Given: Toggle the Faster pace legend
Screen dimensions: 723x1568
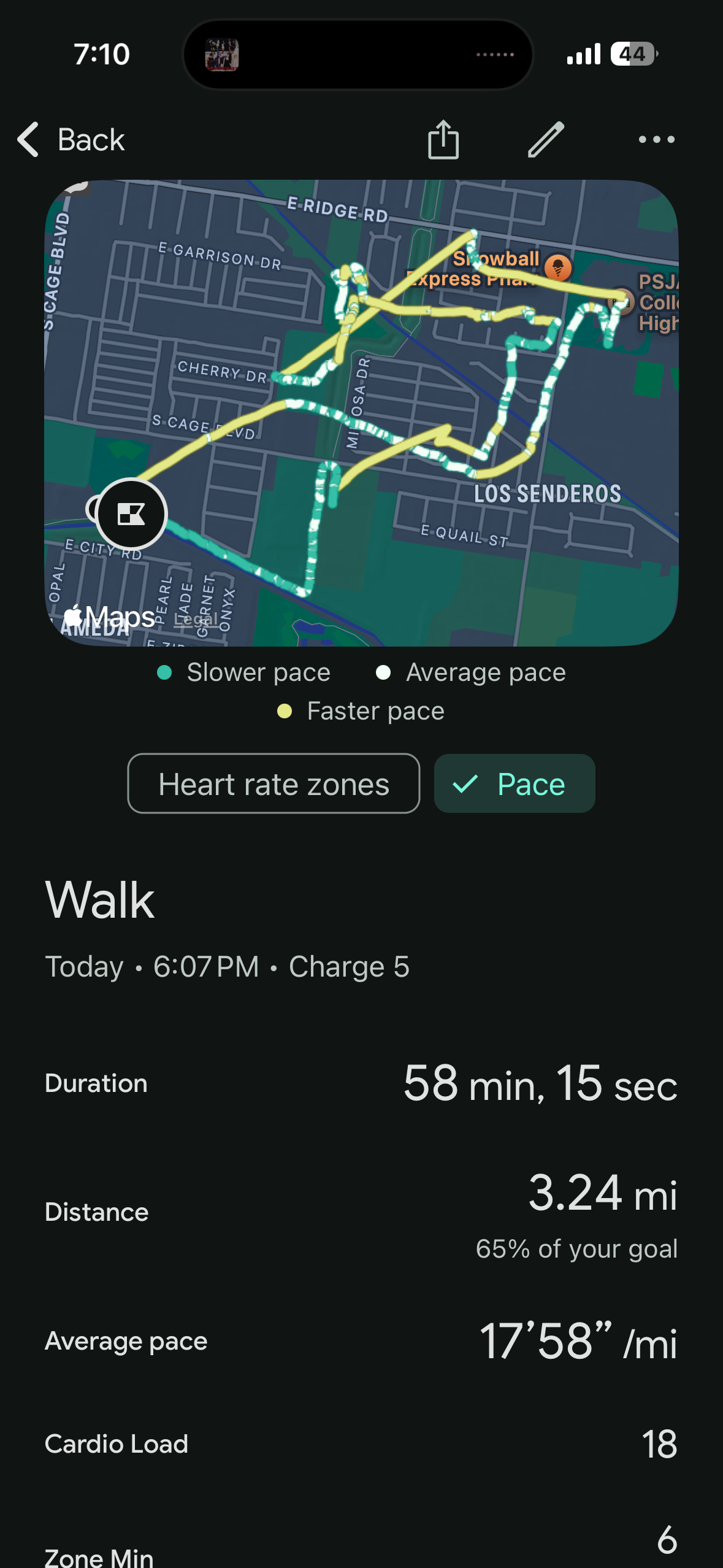Looking at the screenshot, I should tap(283, 710).
